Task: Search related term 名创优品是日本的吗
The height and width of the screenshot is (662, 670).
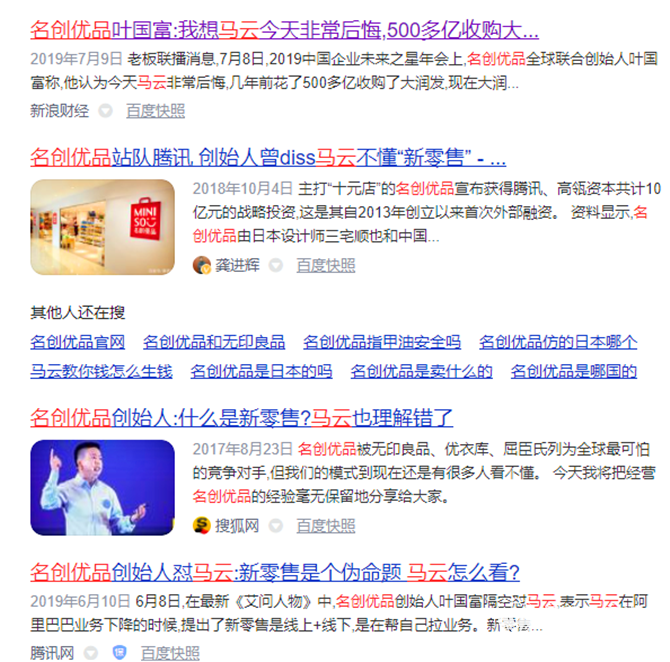Action: tap(262, 372)
